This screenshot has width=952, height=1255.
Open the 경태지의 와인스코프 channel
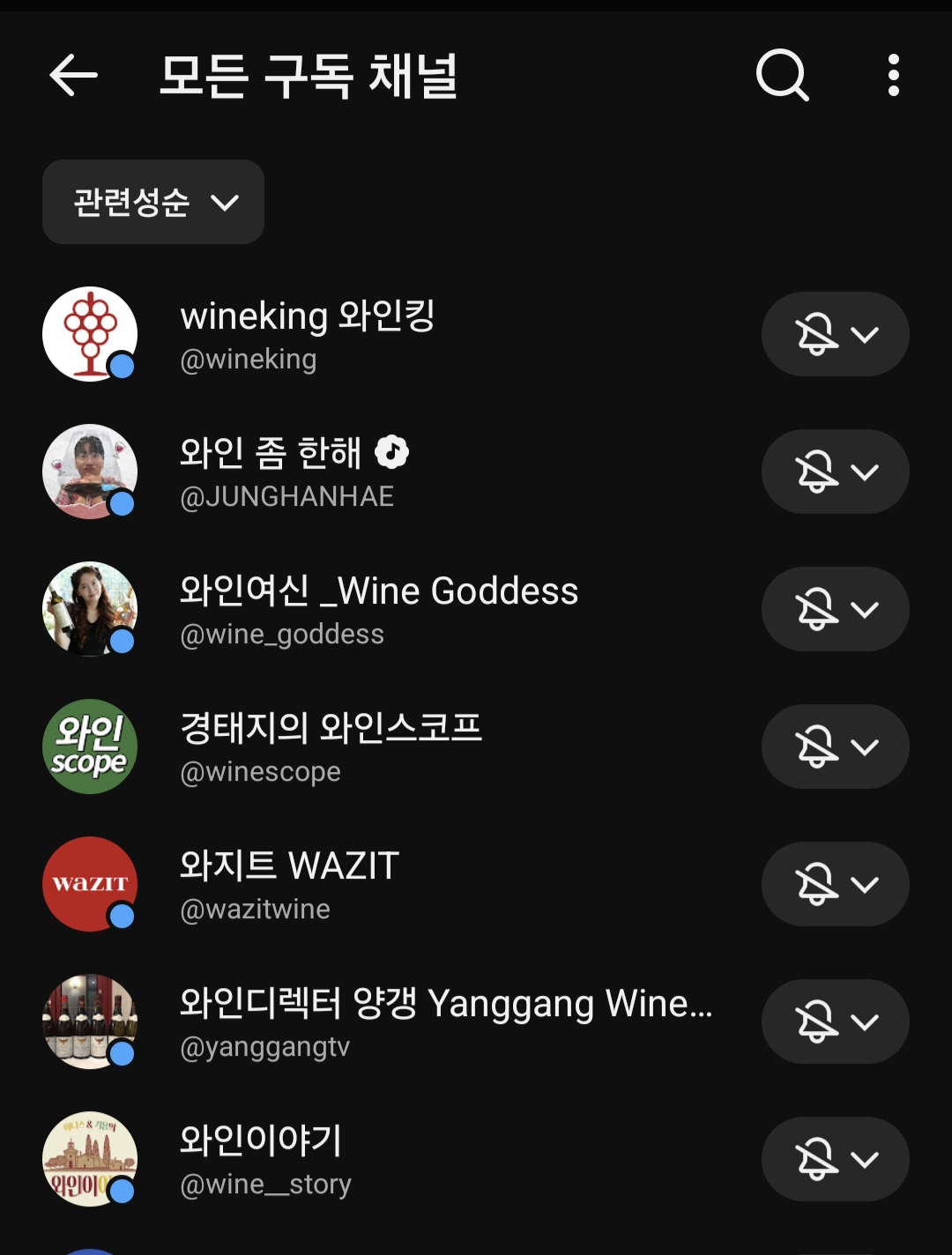pos(379,746)
